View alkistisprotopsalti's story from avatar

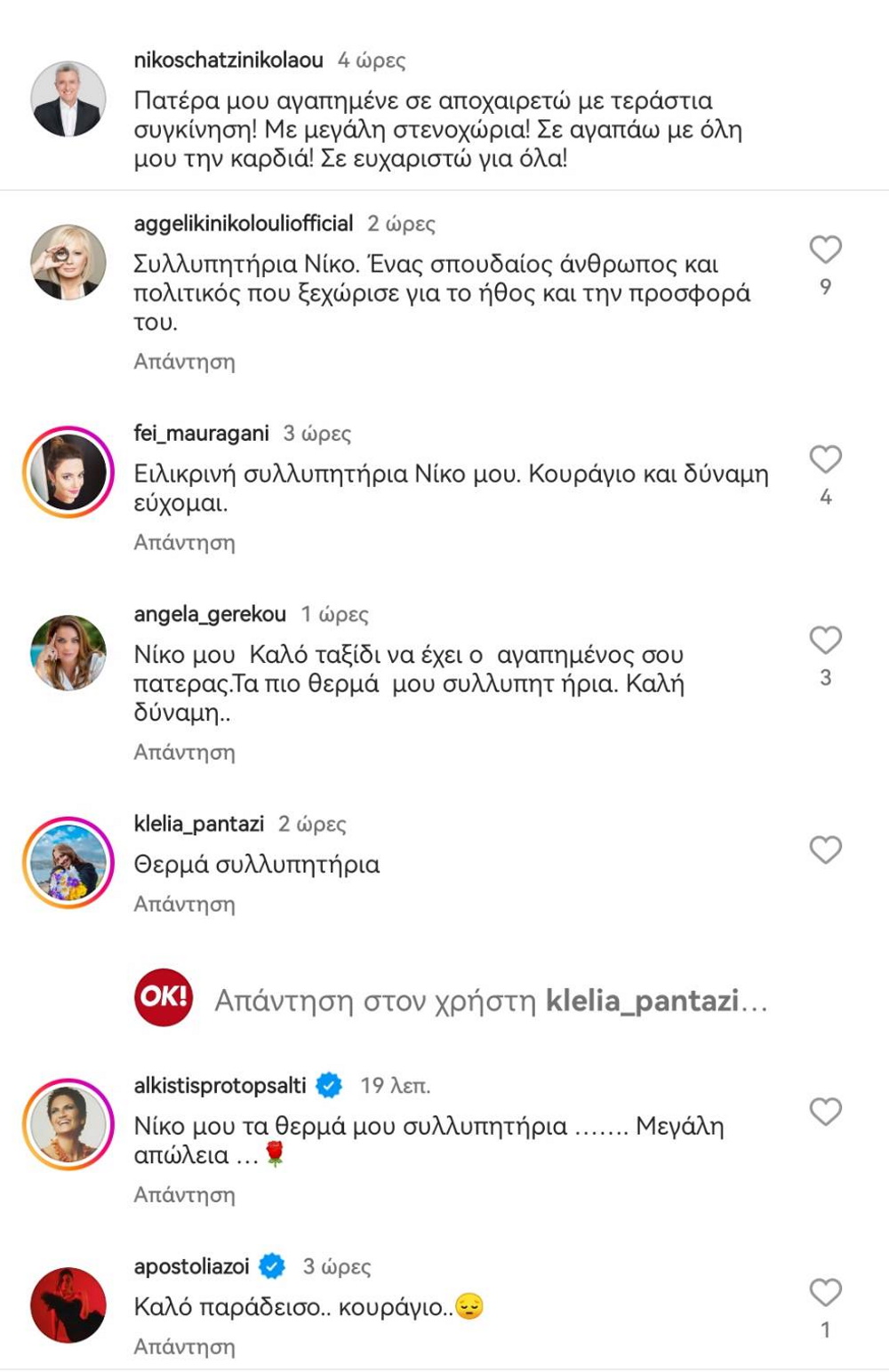pyautogui.click(x=68, y=1124)
